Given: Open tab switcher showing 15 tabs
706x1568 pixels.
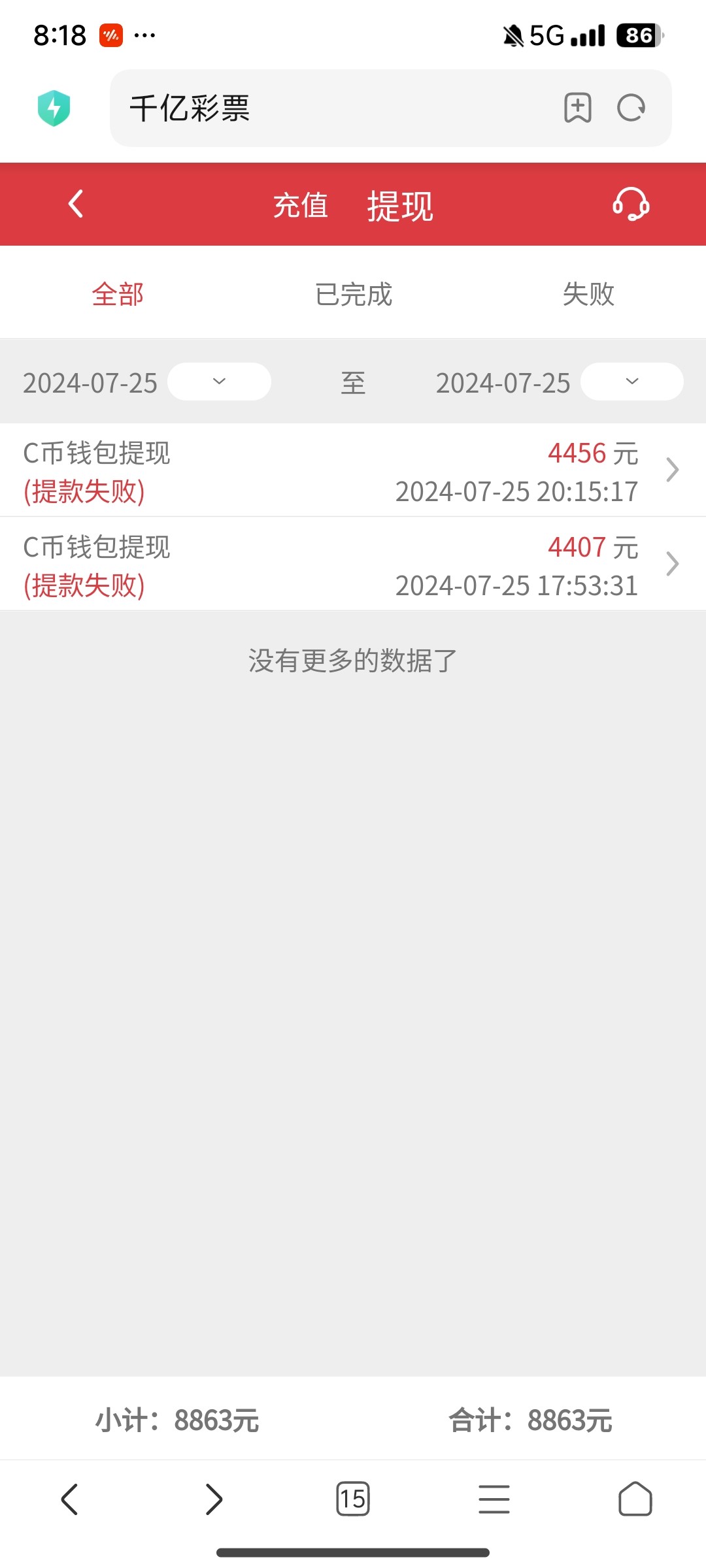Looking at the screenshot, I should coord(353,1501).
